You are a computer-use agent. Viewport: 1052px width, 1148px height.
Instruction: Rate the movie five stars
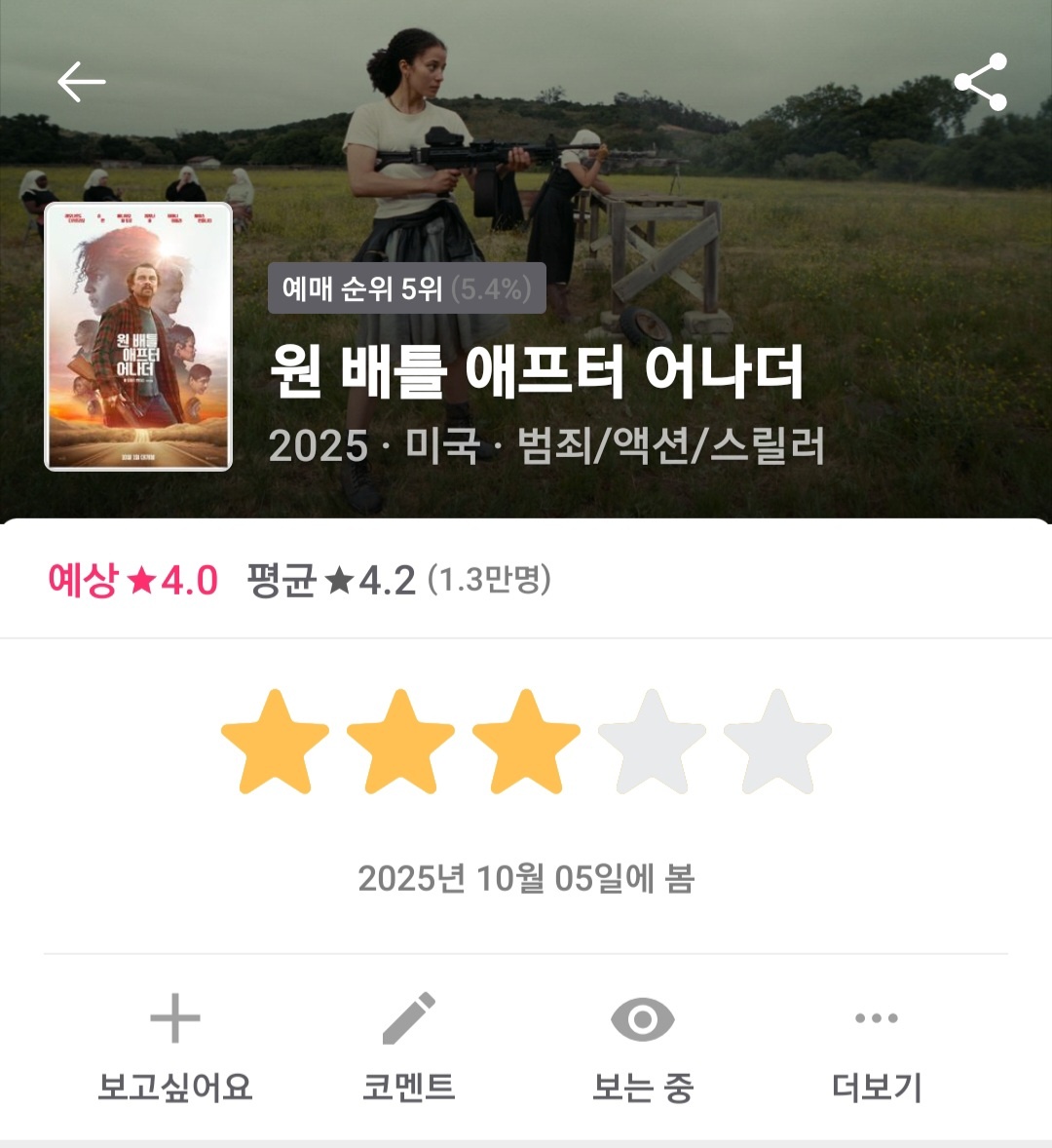[x=777, y=743]
